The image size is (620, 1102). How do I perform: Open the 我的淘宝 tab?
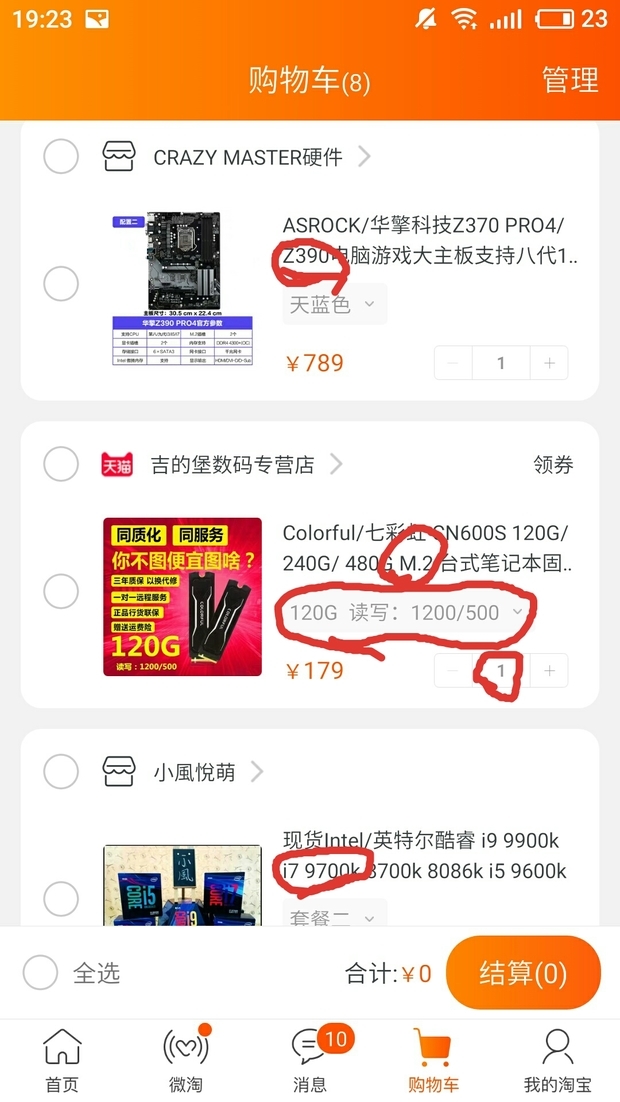(557, 1061)
